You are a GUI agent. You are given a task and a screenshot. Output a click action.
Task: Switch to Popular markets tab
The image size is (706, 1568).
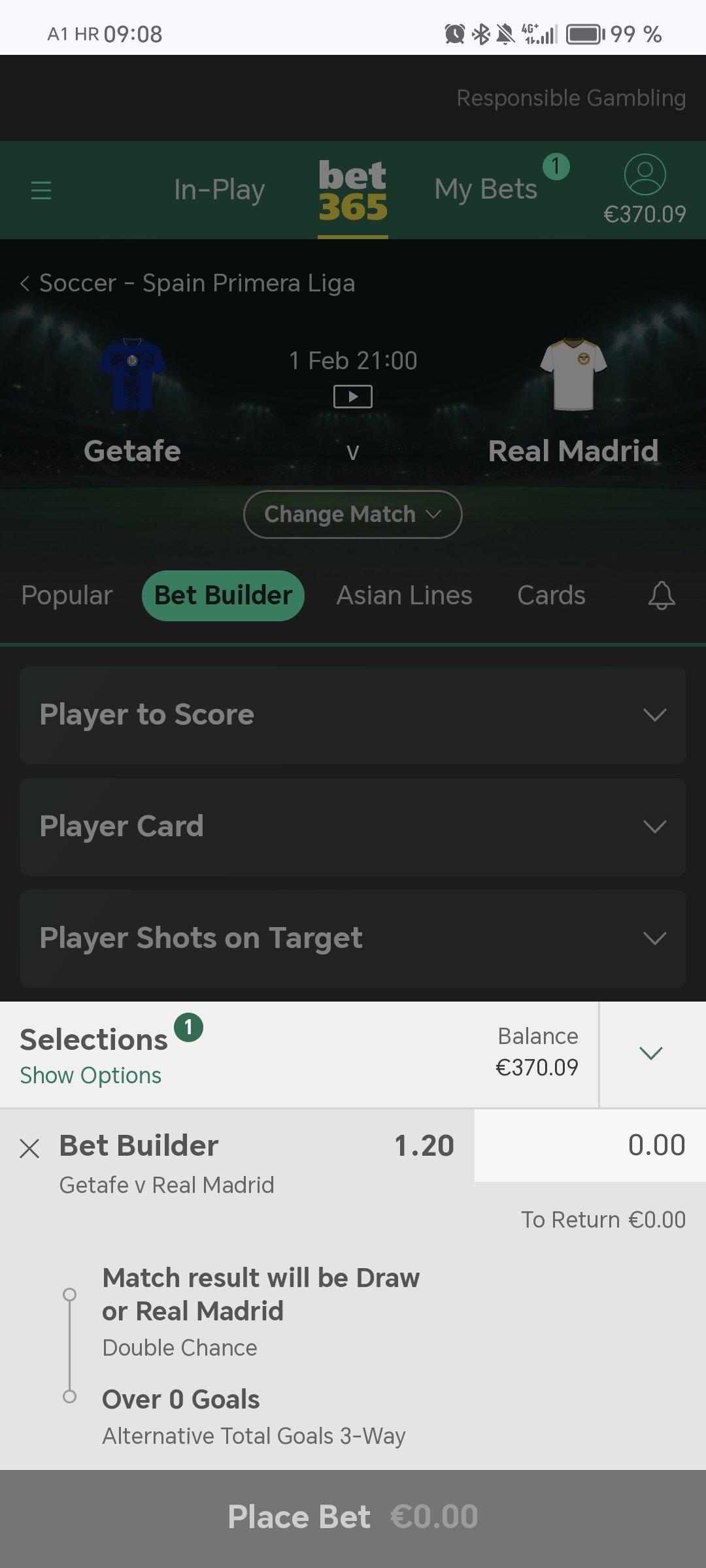pos(67,595)
